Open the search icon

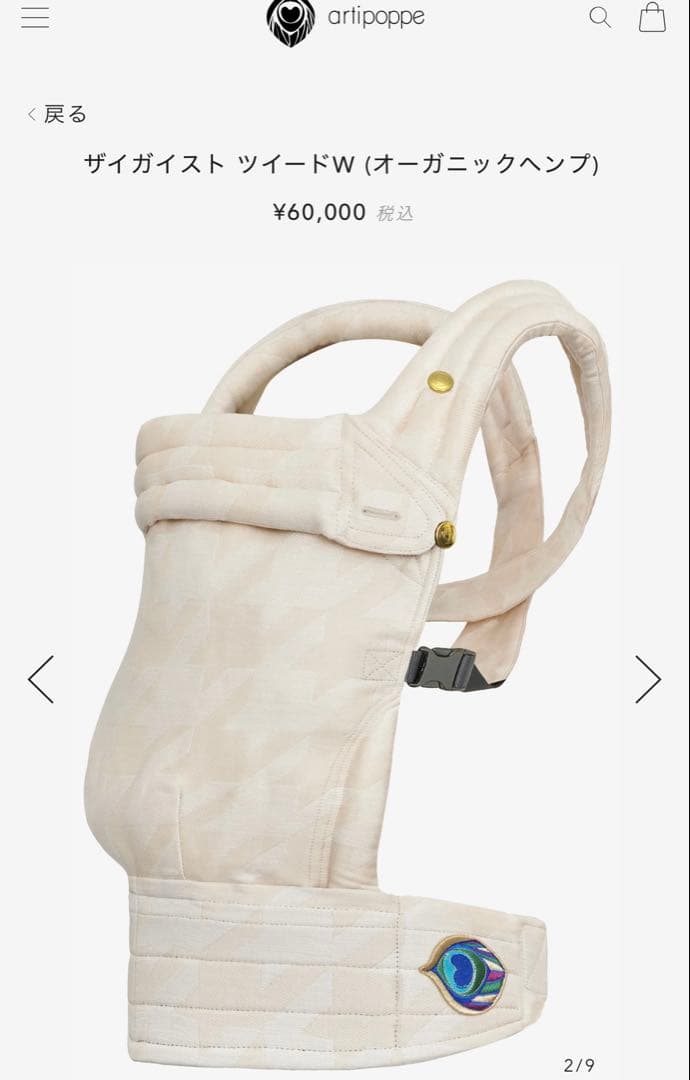[600, 17]
